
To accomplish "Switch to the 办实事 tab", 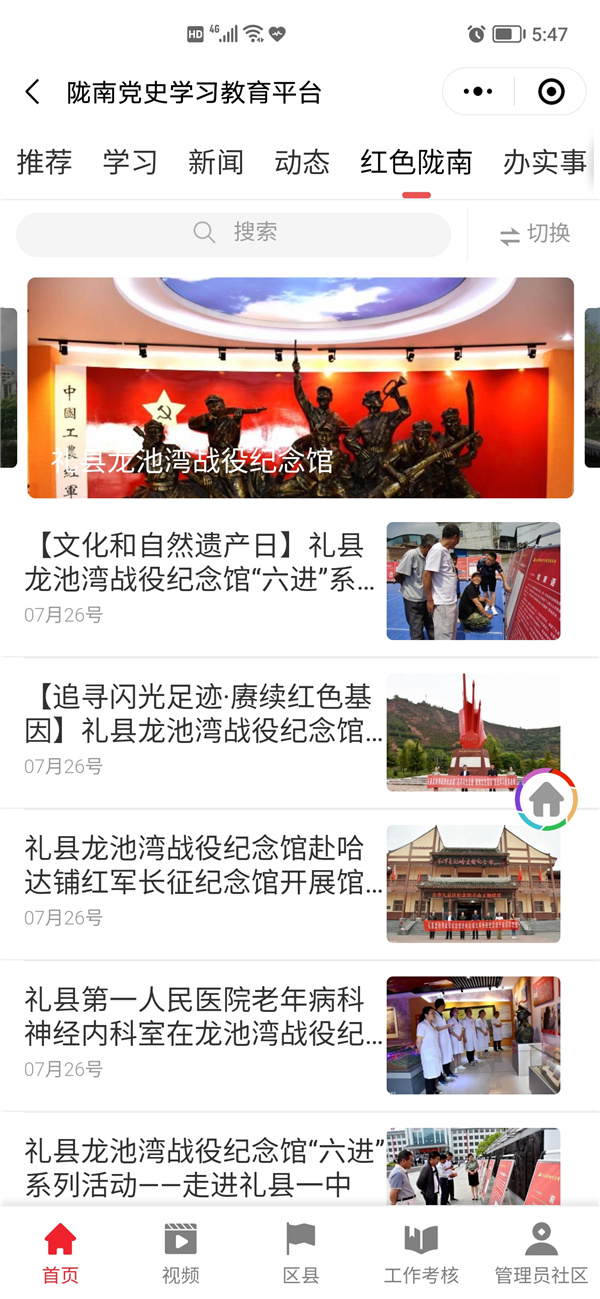I will [x=544, y=162].
